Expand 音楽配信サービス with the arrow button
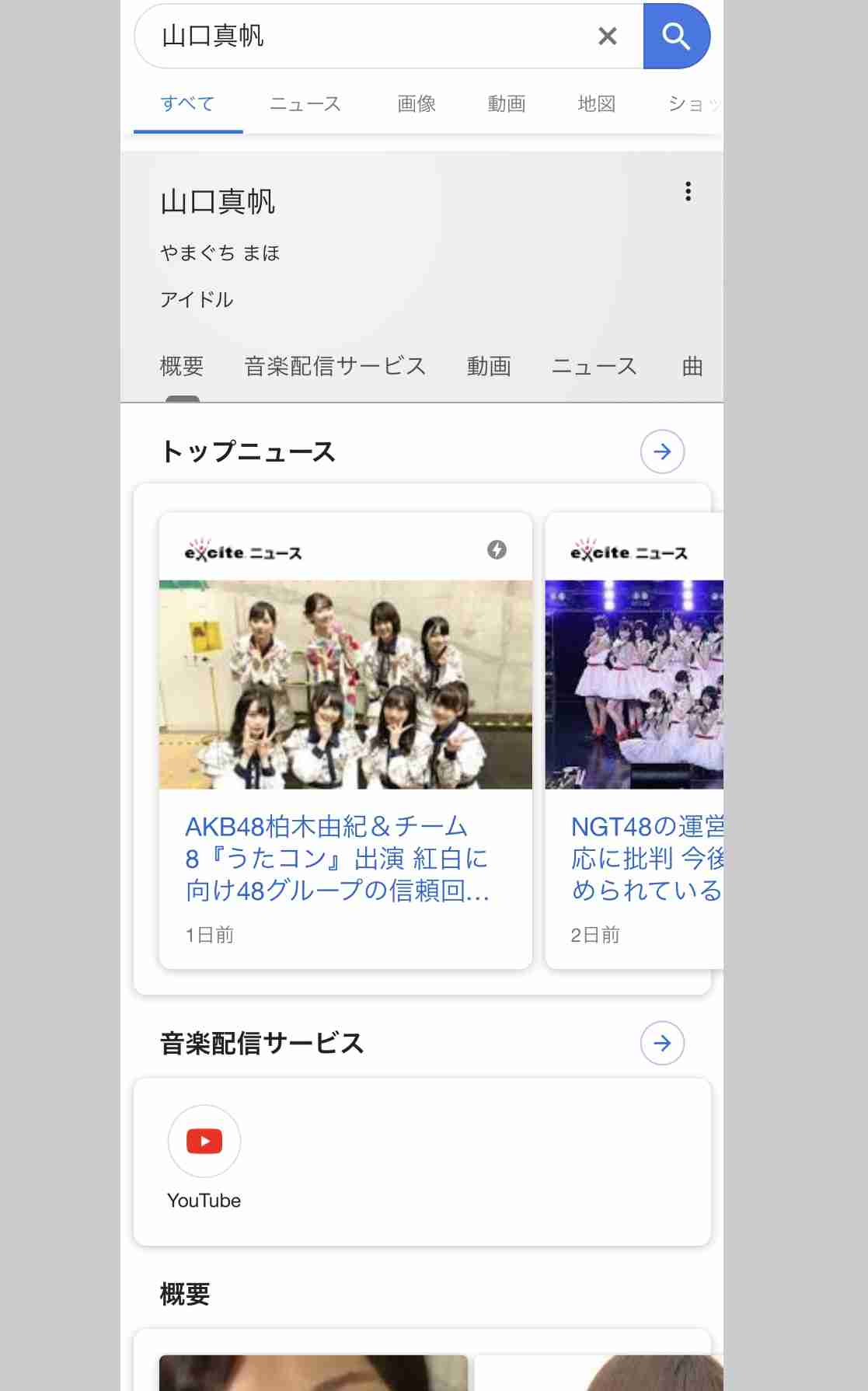Viewport: 868px width, 1391px height. (662, 1043)
